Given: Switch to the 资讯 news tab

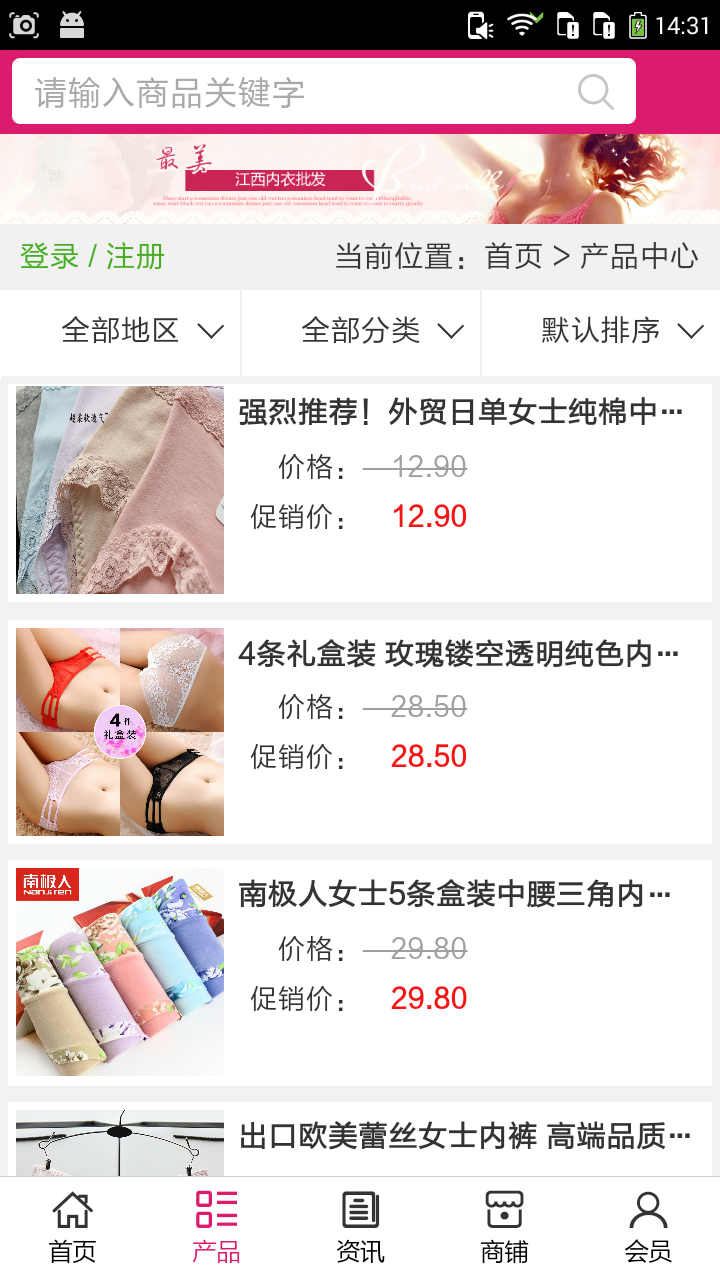Looking at the screenshot, I should (x=360, y=1227).
